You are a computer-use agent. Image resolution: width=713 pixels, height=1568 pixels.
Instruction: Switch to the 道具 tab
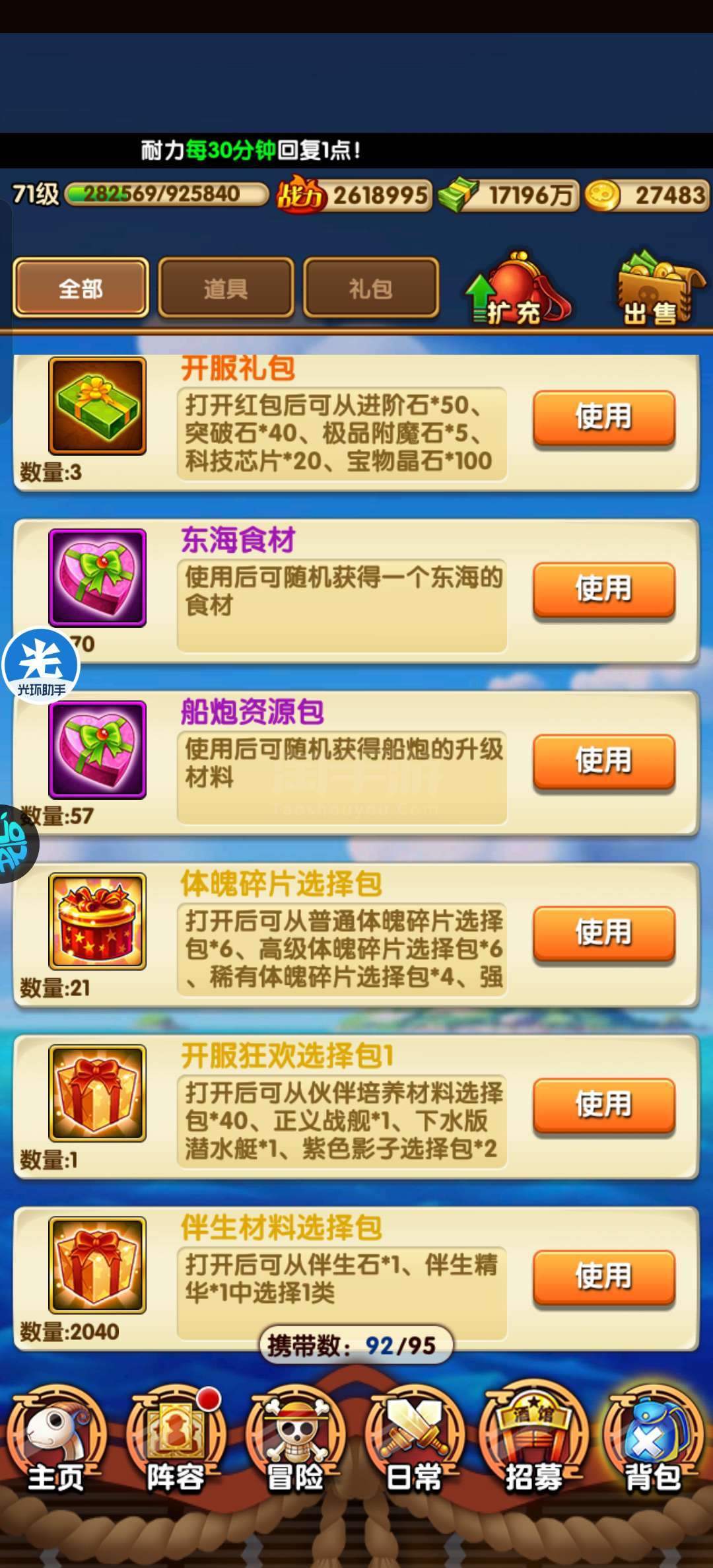(x=226, y=288)
